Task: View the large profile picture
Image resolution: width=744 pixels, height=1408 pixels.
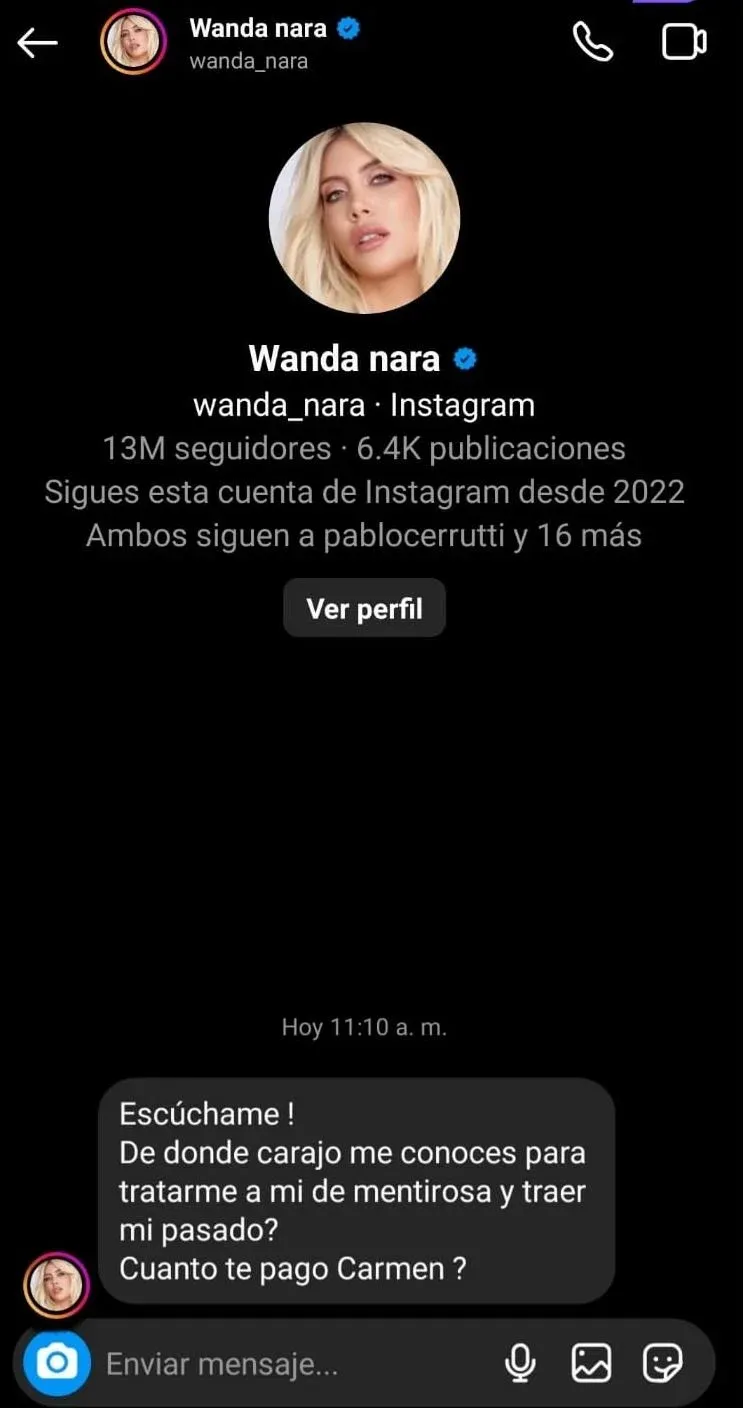Action: (x=364, y=218)
